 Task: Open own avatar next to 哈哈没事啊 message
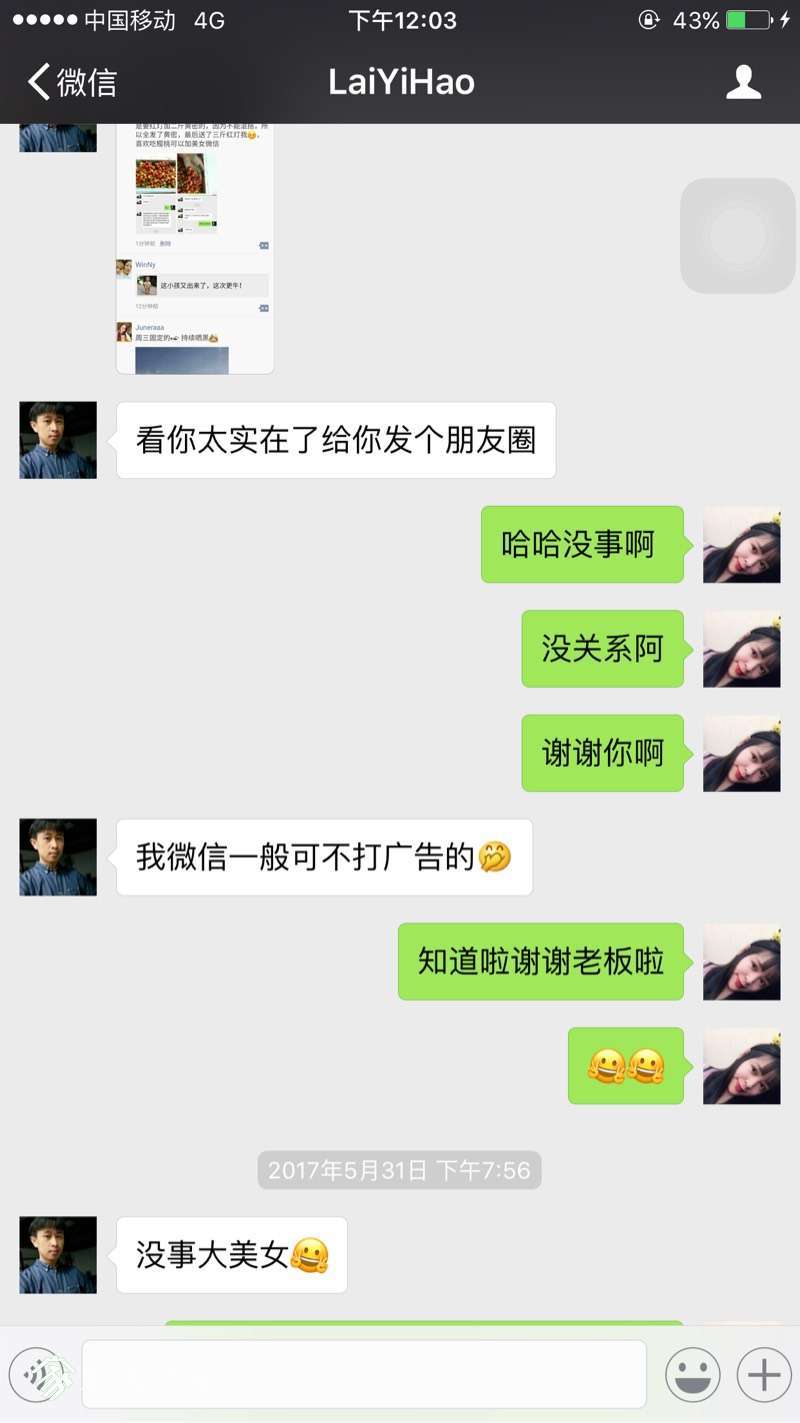pos(742,544)
